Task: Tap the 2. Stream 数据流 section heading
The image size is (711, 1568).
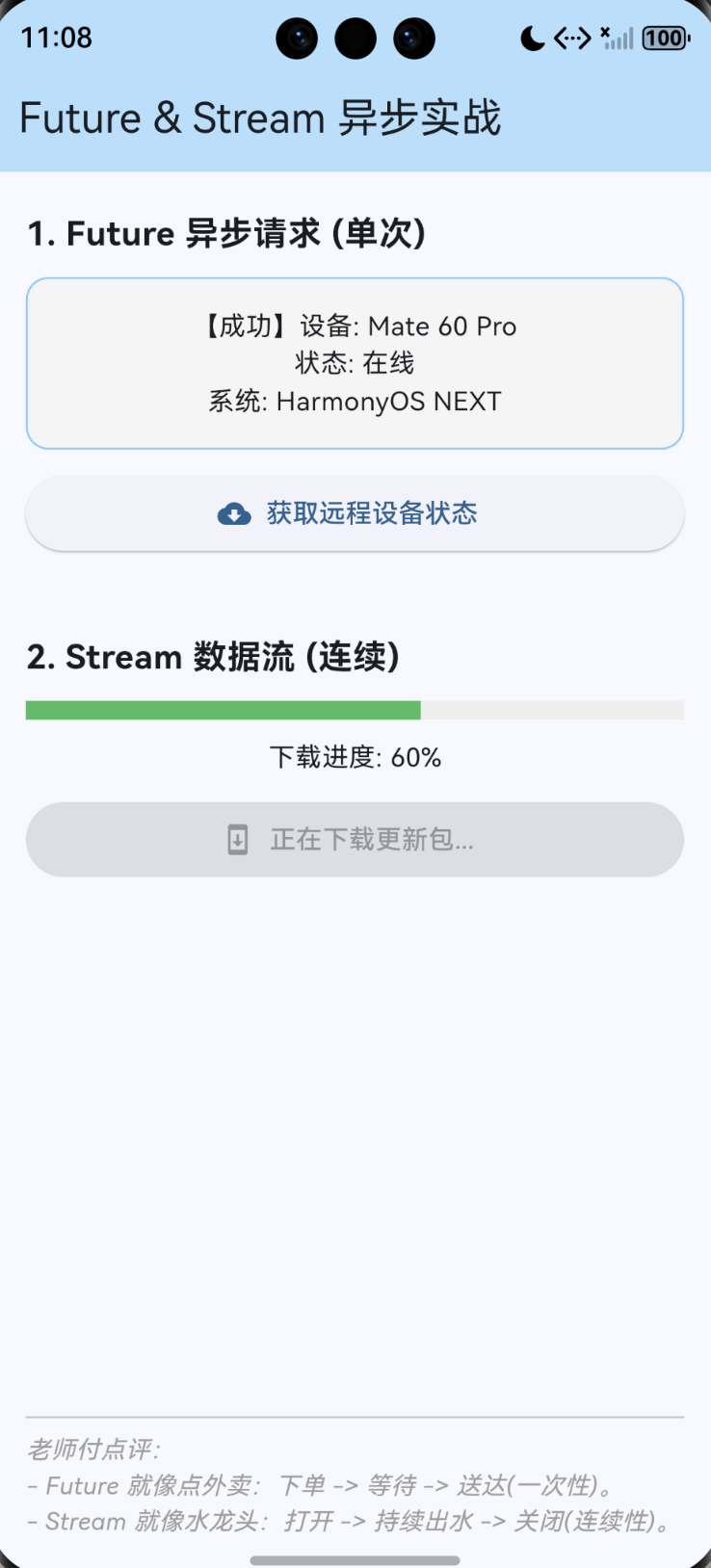Action: (213, 657)
